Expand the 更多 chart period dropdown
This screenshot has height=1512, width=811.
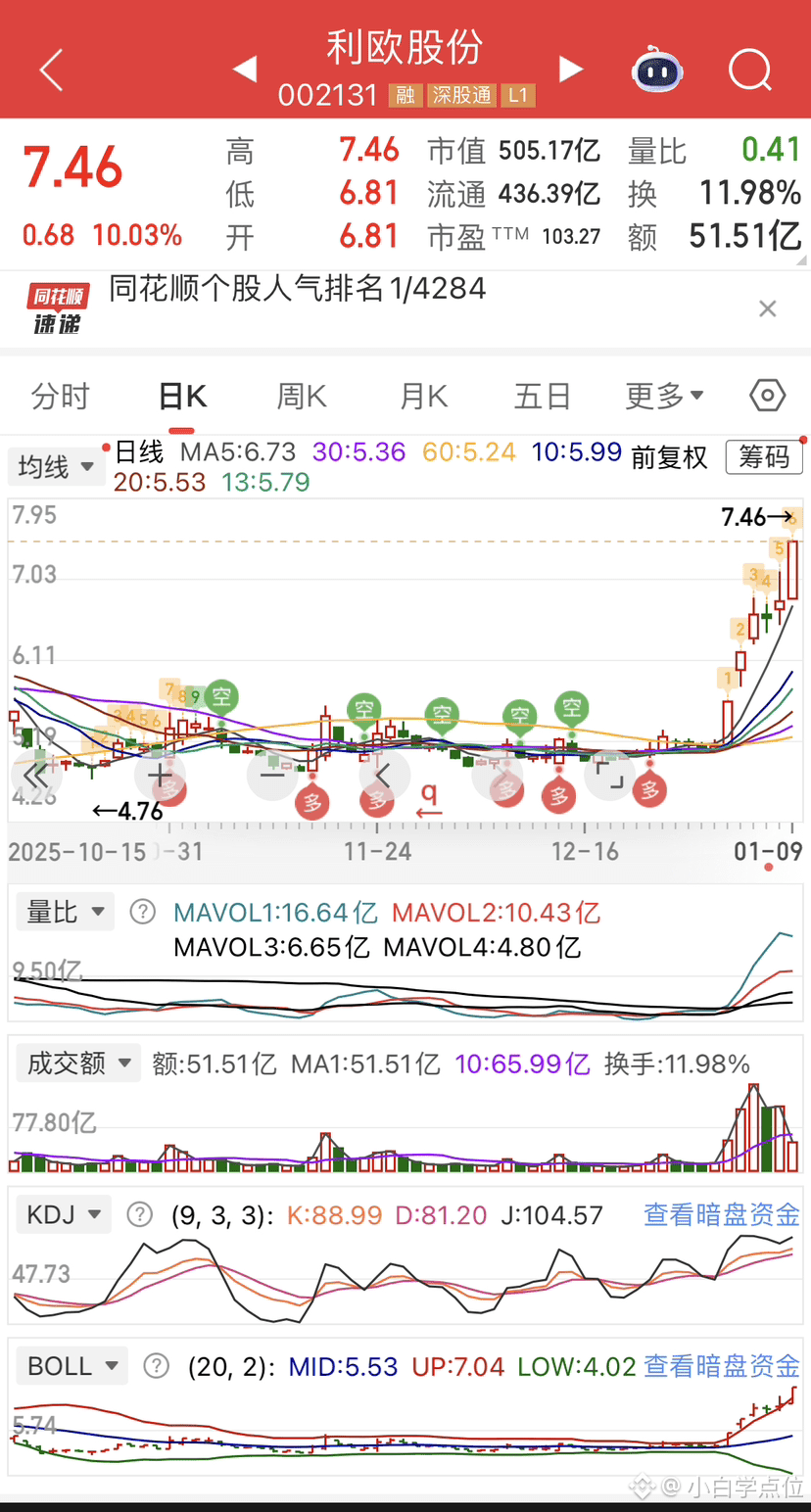[x=663, y=396]
